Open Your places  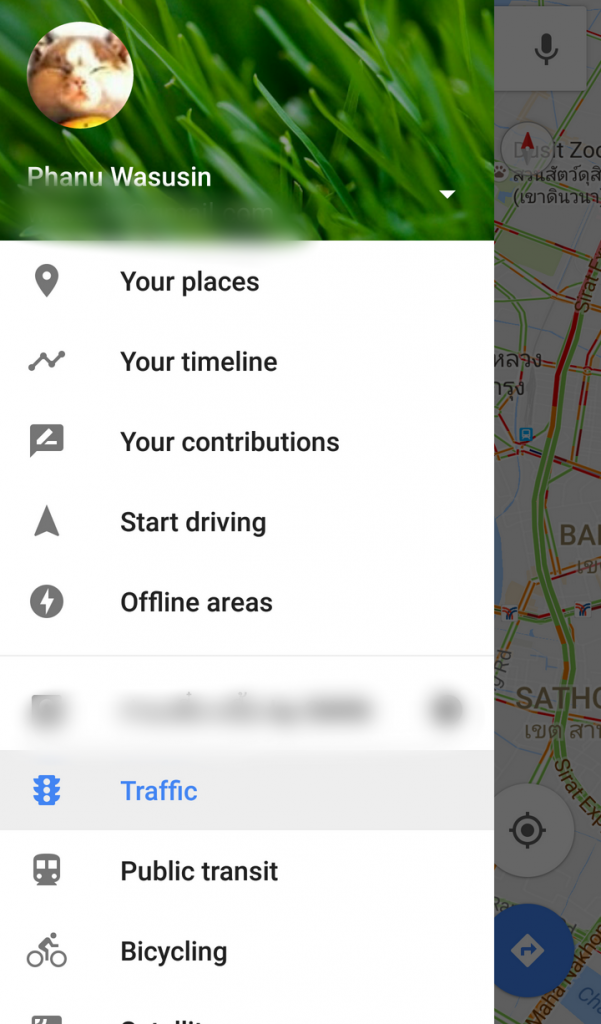(x=189, y=282)
